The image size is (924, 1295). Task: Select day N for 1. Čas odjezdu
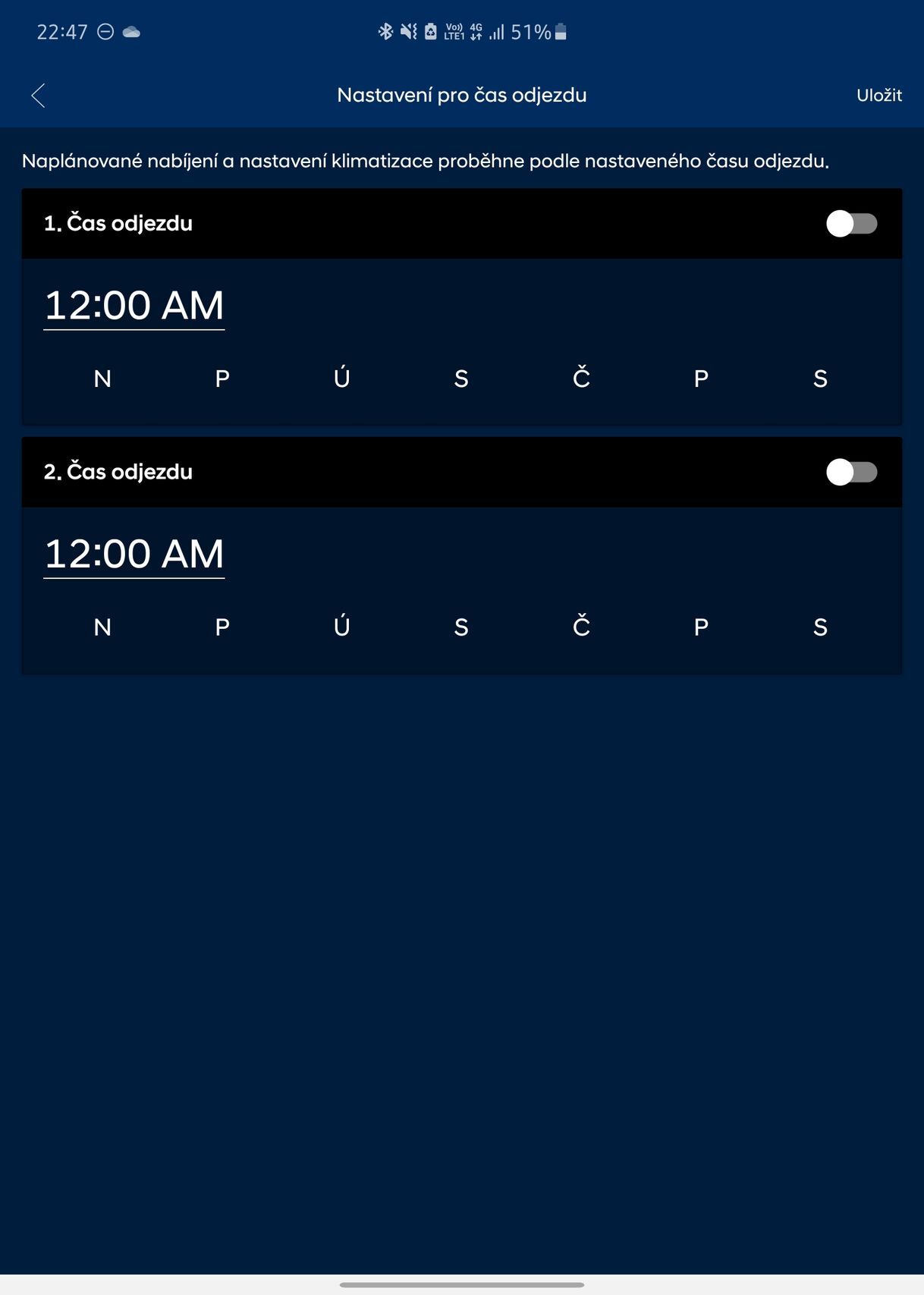click(x=102, y=379)
